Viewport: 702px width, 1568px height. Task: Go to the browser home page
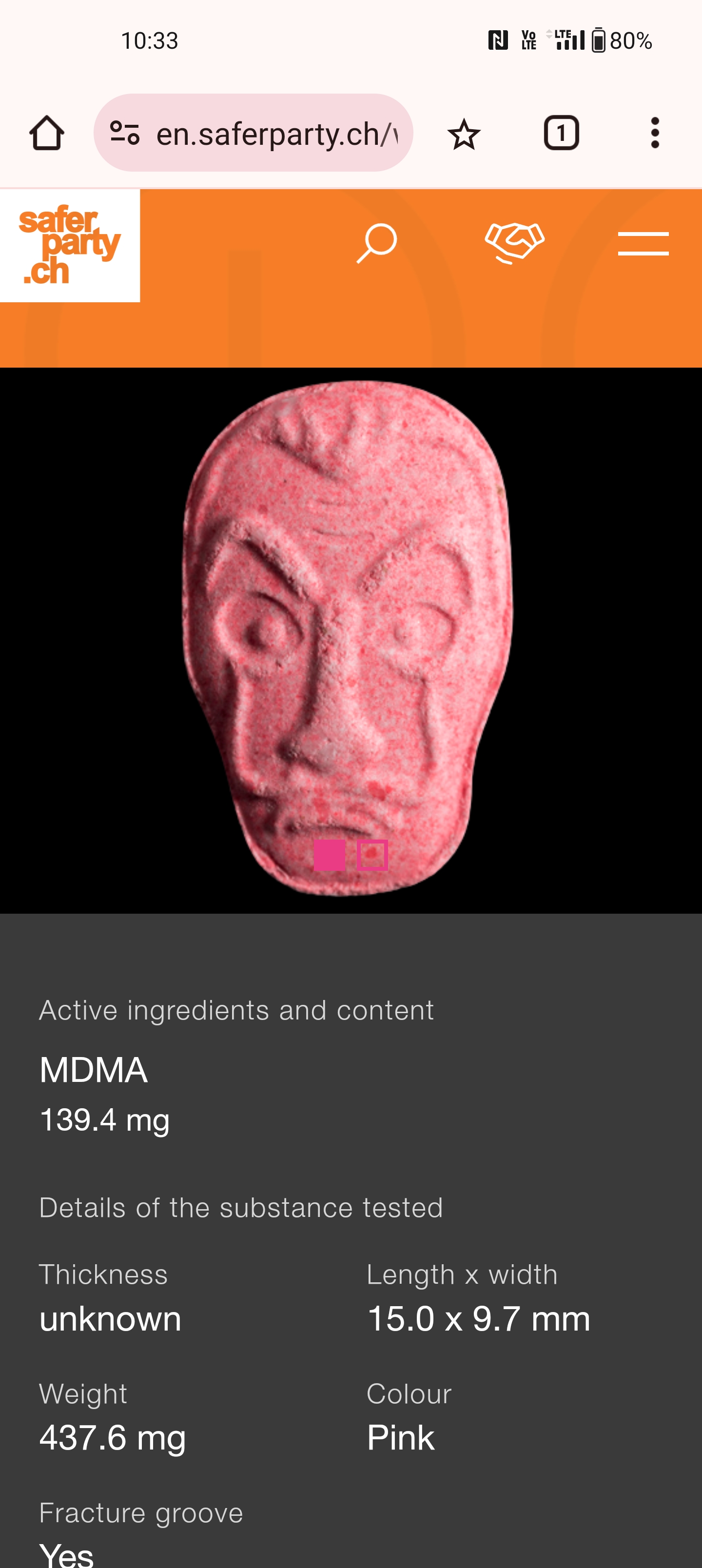tap(46, 133)
